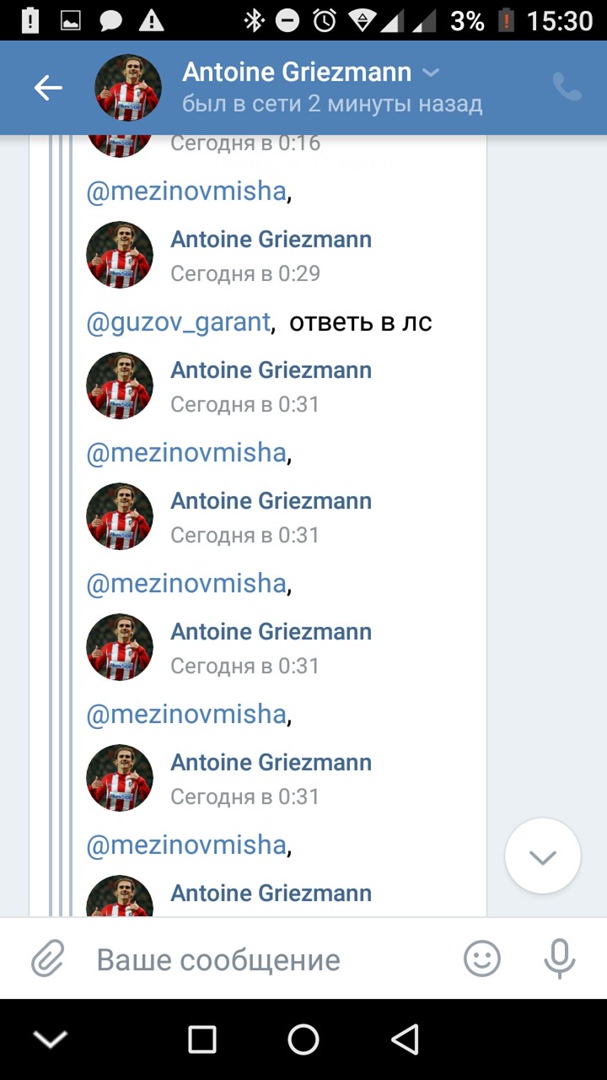This screenshot has height=1080, width=607.
Task: Go back from the chat
Action: (48, 88)
